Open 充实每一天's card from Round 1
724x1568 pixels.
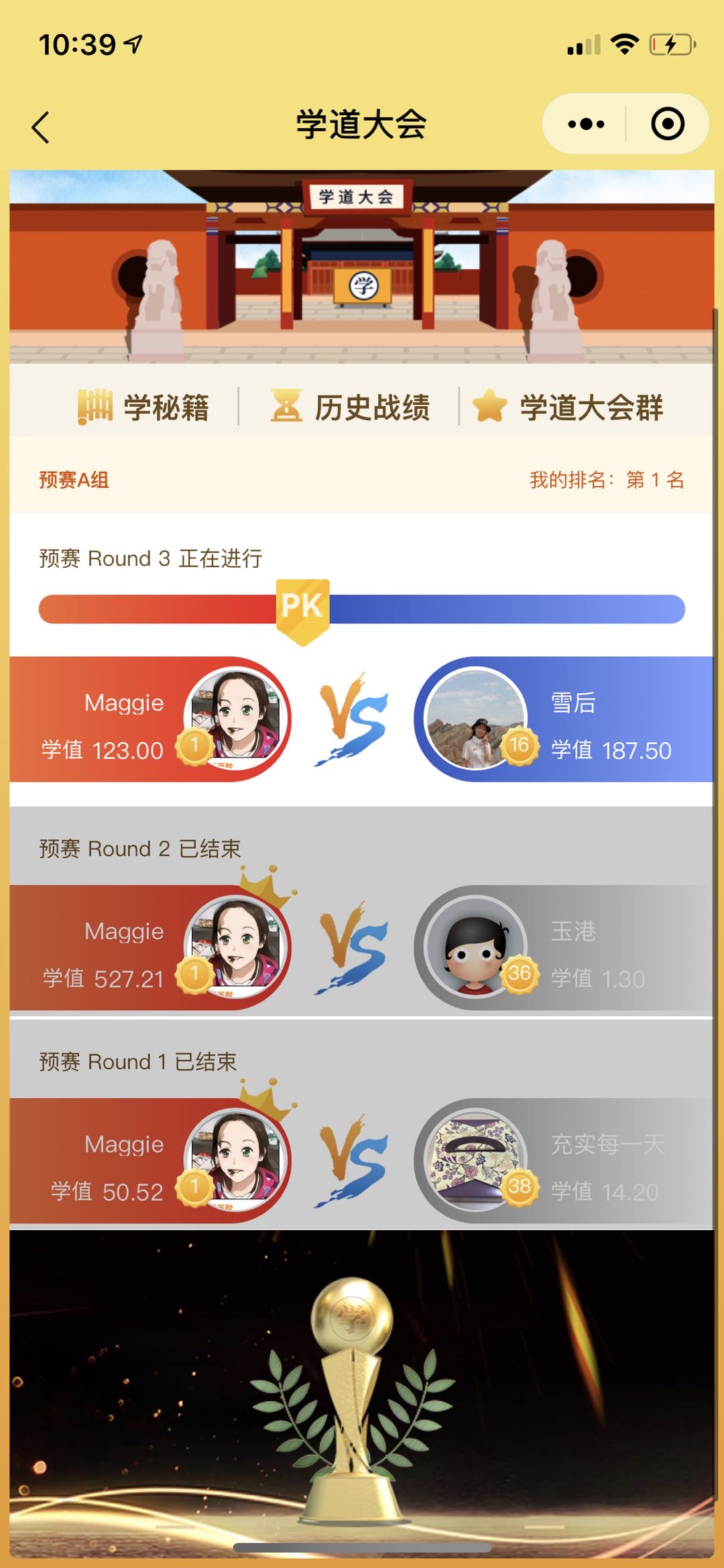(x=563, y=1161)
